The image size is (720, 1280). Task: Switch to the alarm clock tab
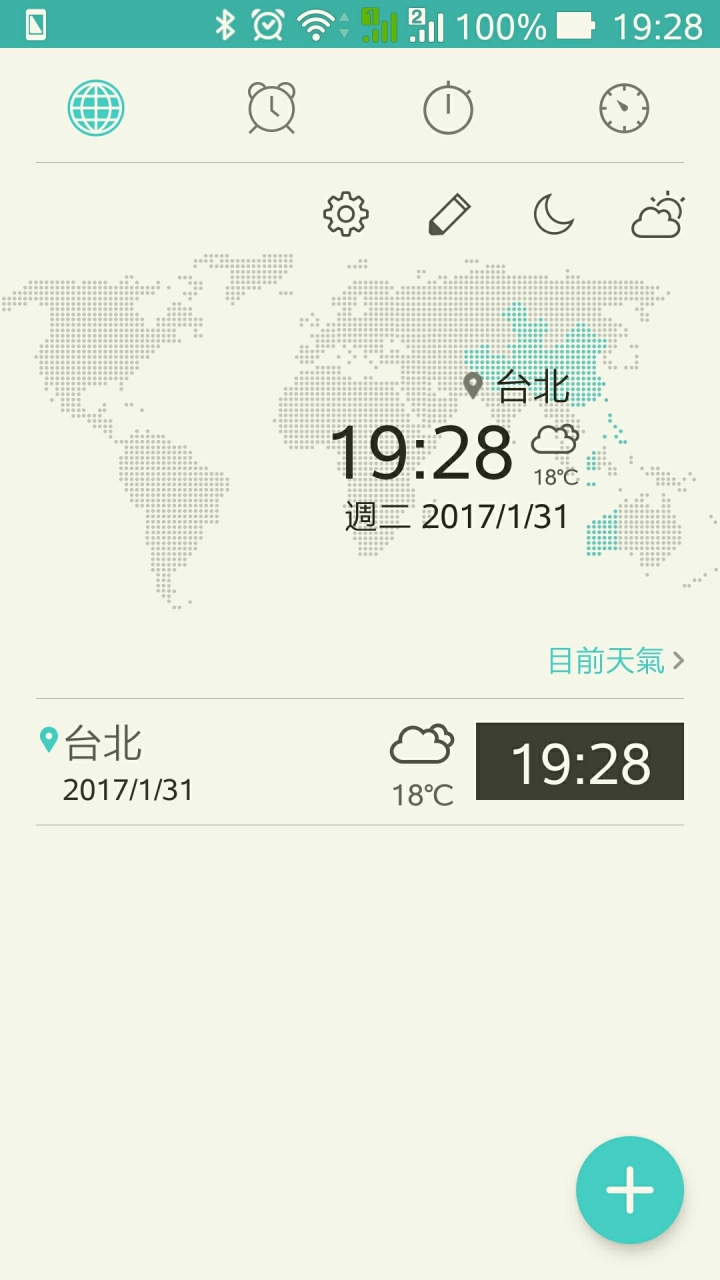[x=271, y=108]
